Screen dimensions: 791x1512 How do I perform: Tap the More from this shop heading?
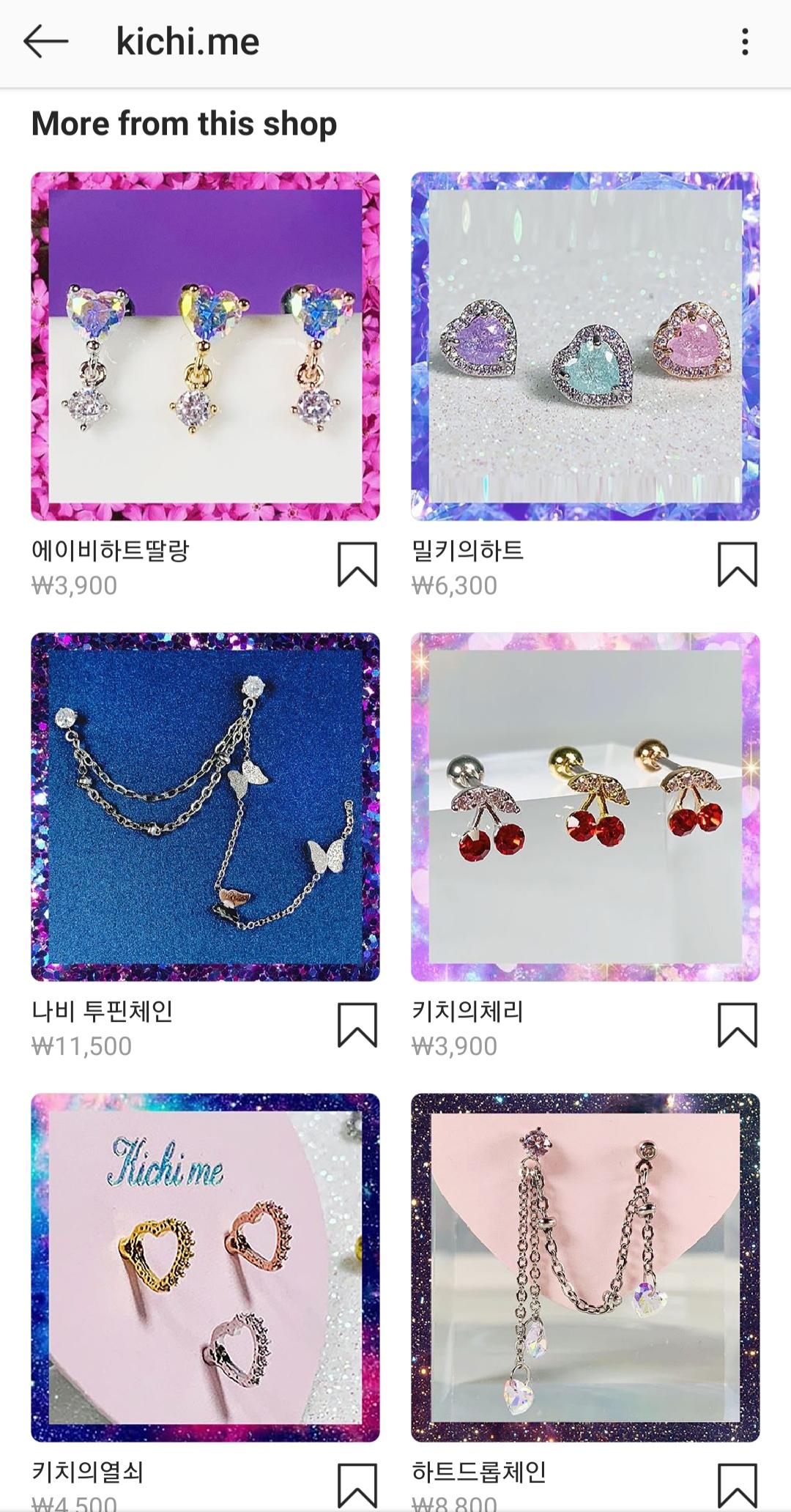click(x=184, y=124)
